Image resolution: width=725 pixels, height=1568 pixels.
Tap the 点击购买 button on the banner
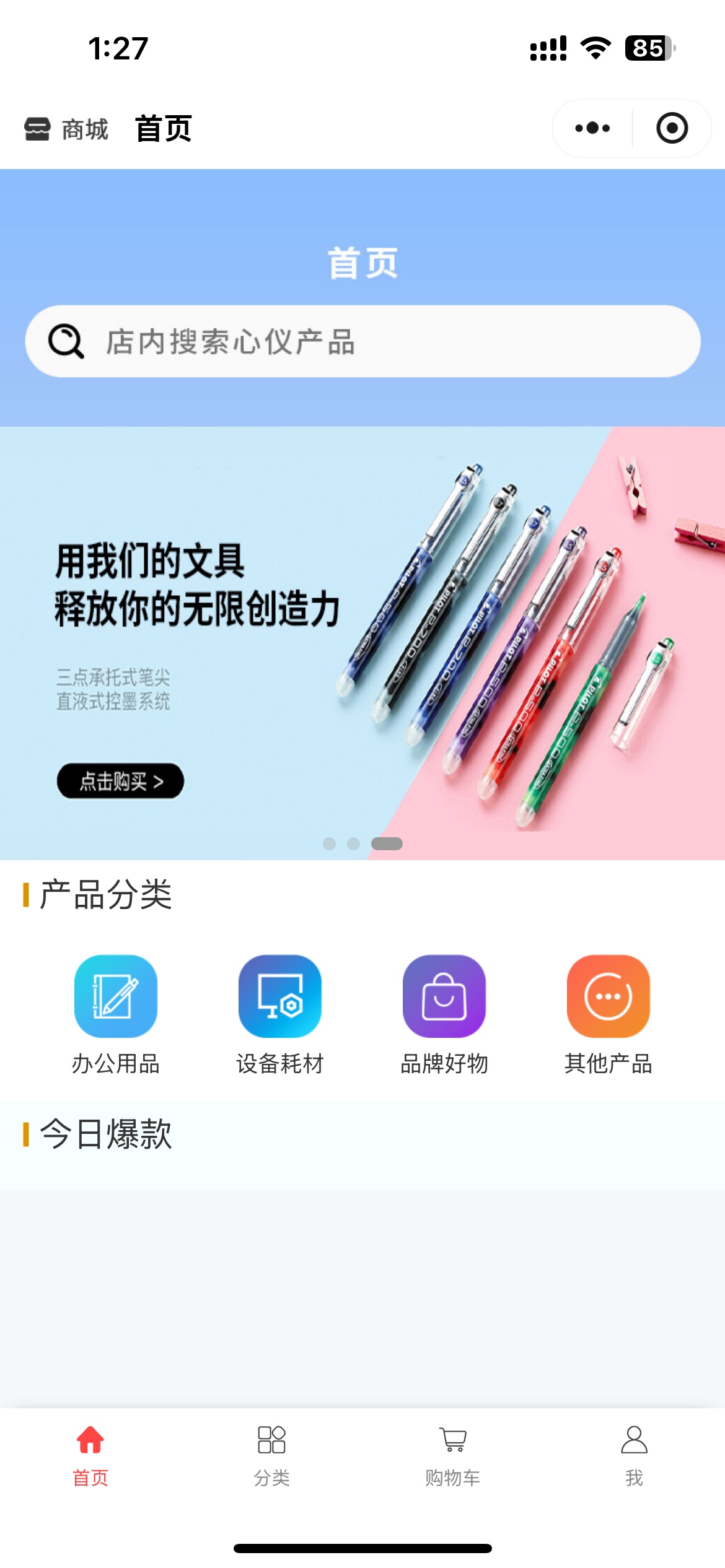pos(120,781)
